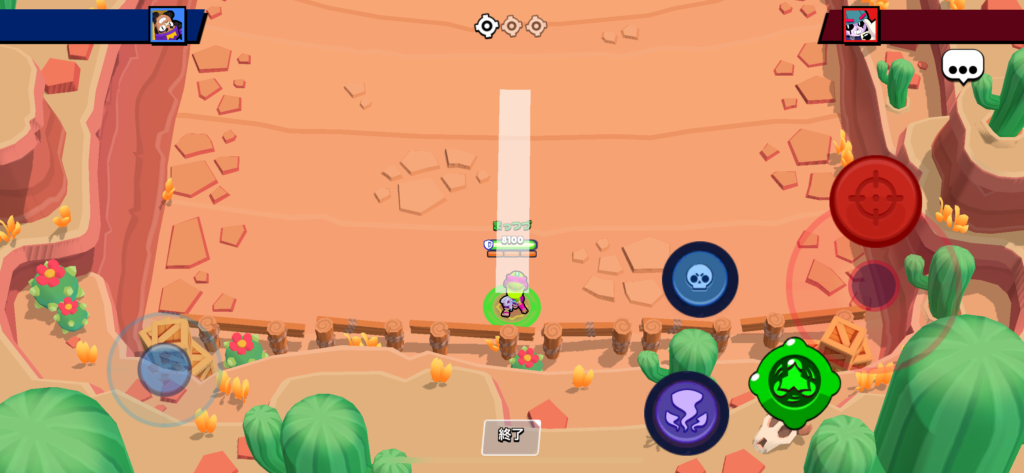Tap the 終了 button to end
The image size is (1024, 473).
tap(511, 437)
